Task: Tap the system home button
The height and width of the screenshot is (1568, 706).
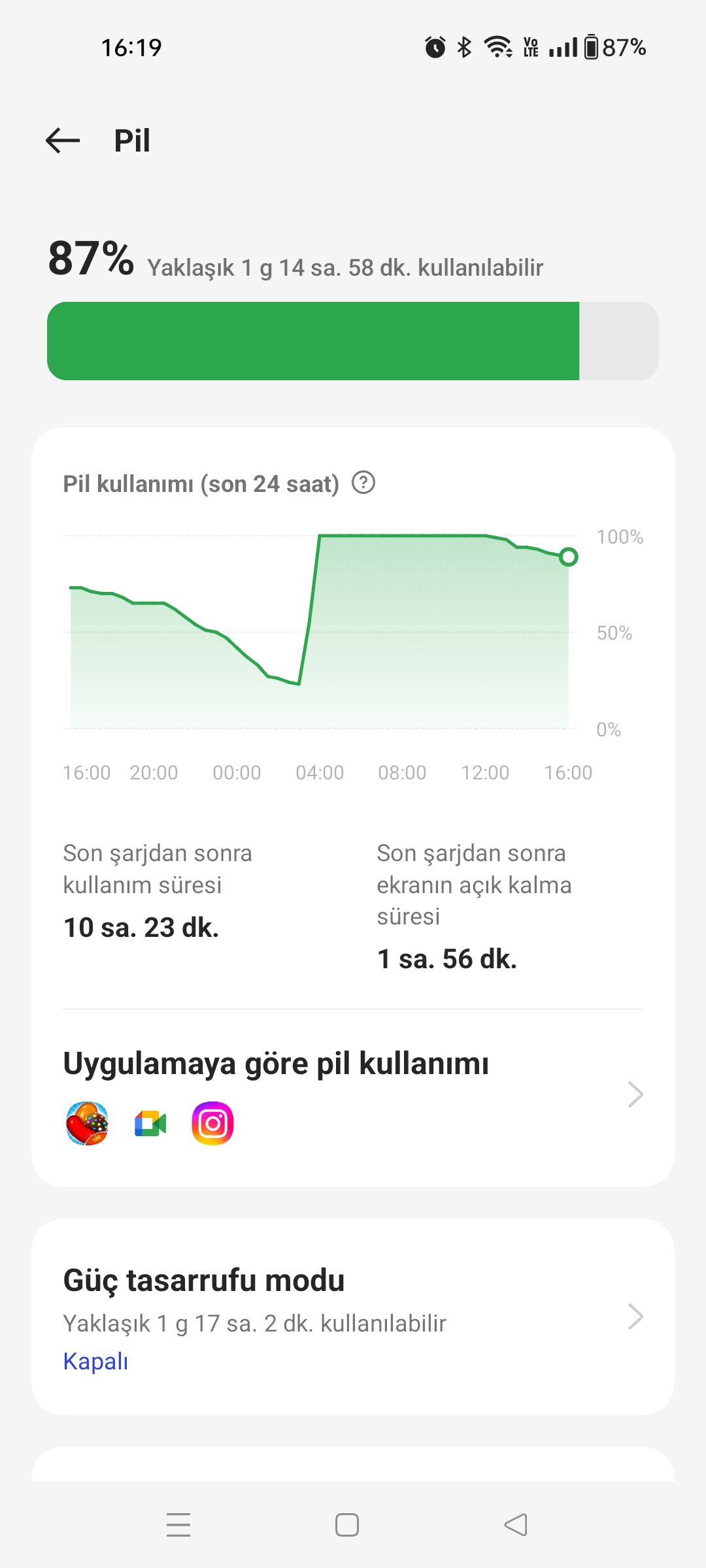Action: point(347,1525)
